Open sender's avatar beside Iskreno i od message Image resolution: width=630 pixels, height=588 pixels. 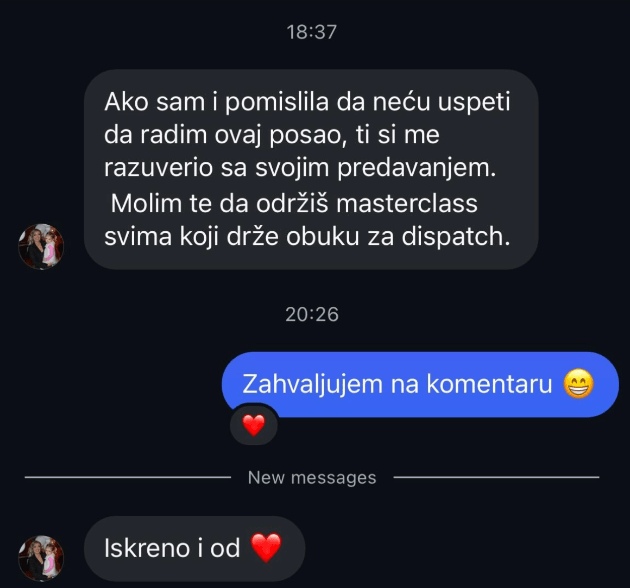(x=41, y=558)
